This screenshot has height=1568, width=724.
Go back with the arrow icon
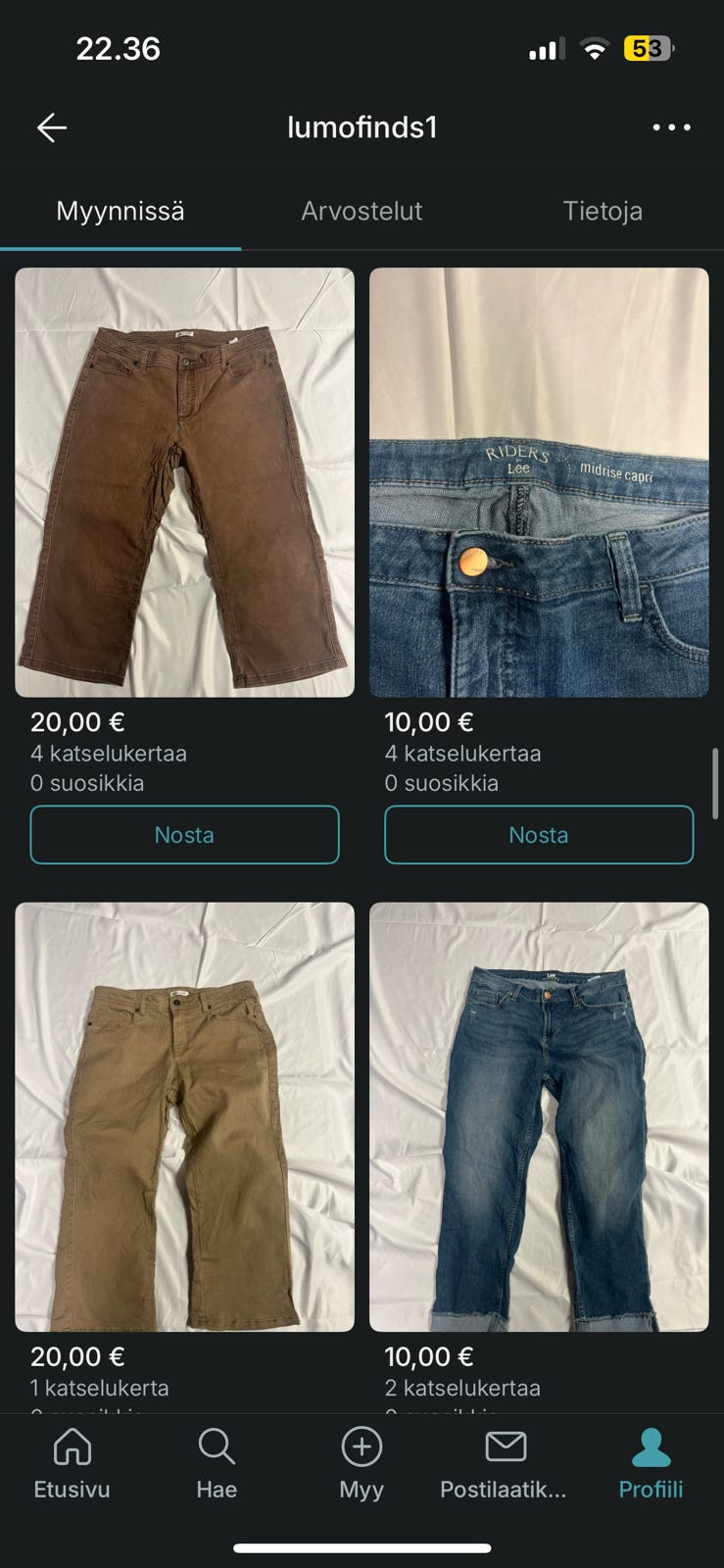51,127
